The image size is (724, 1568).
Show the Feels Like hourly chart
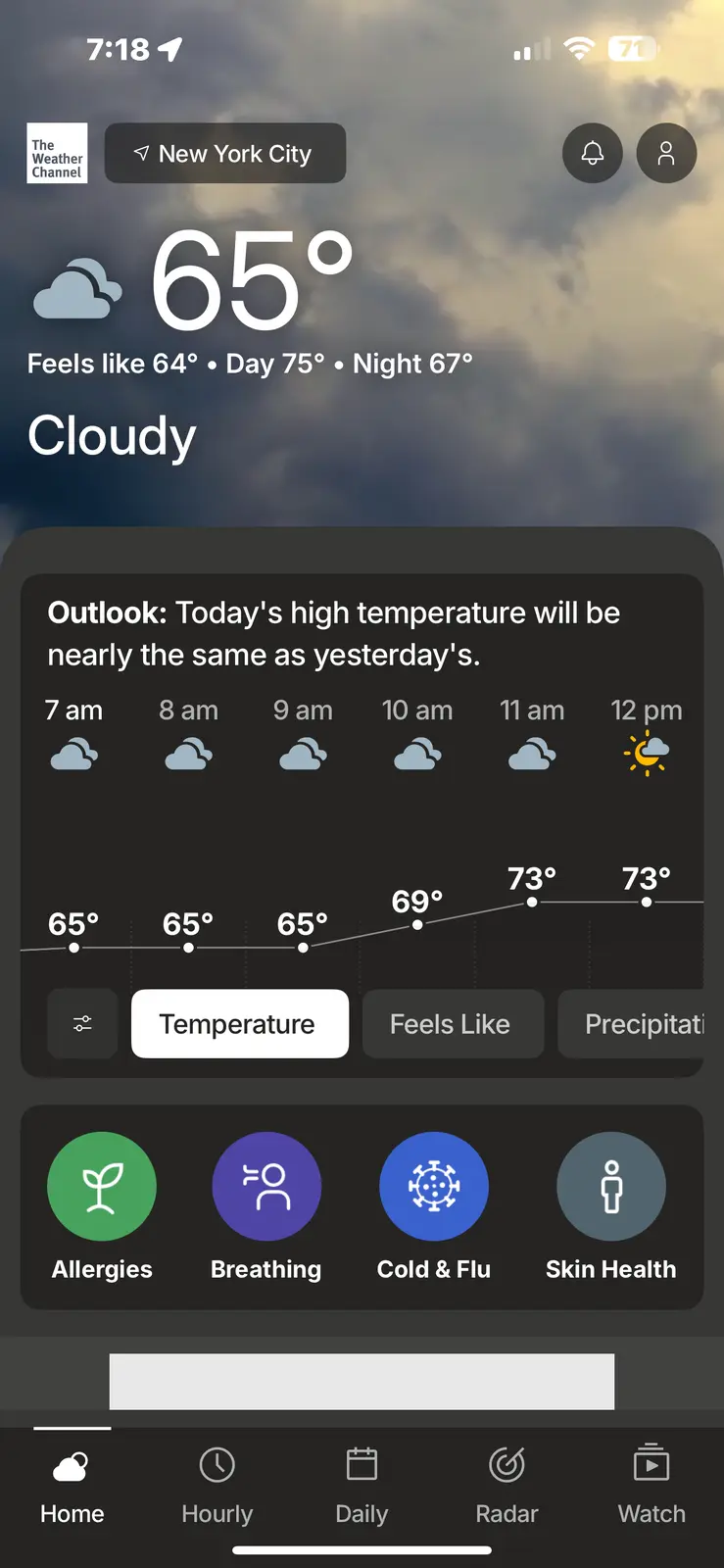coord(452,1024)
